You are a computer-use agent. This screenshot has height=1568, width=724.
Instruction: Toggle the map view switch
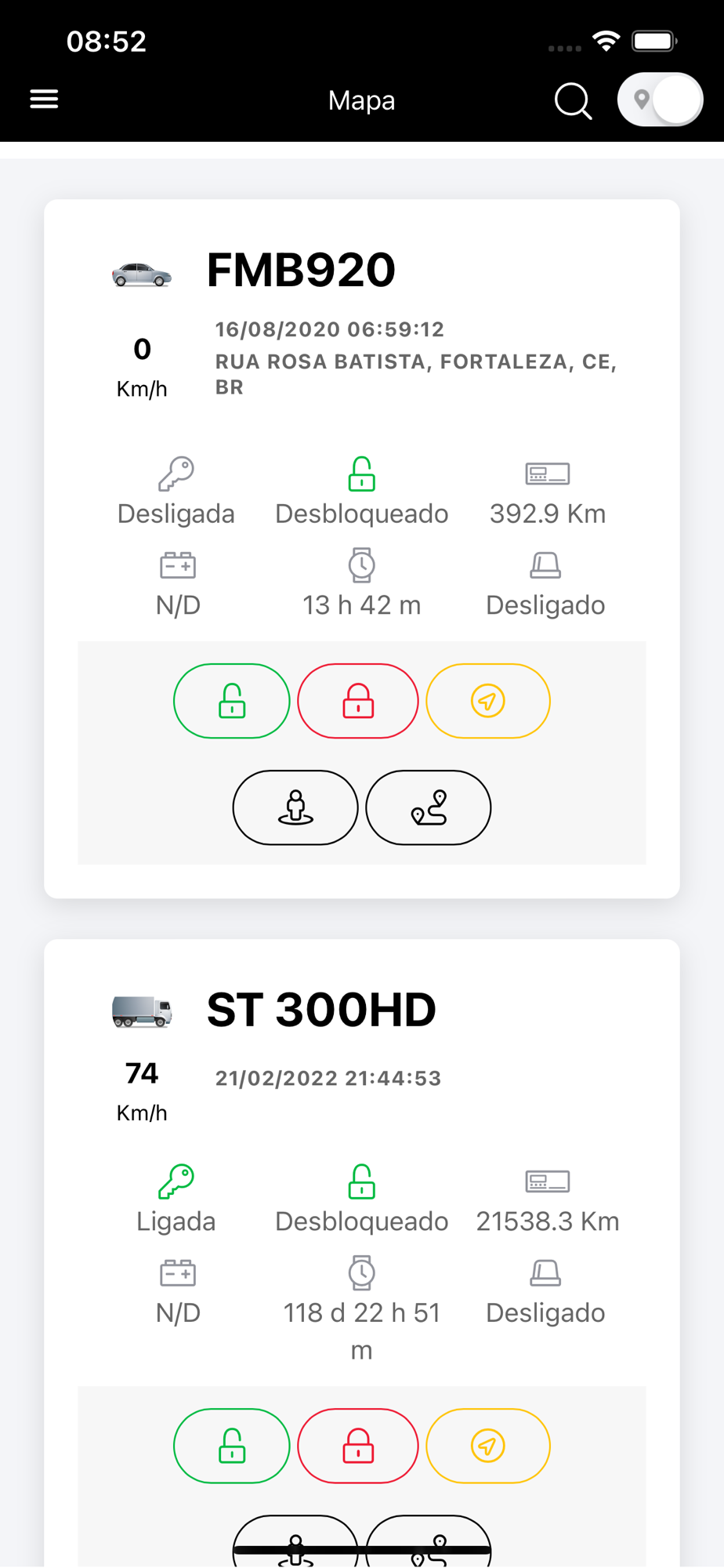pos(660,100)
